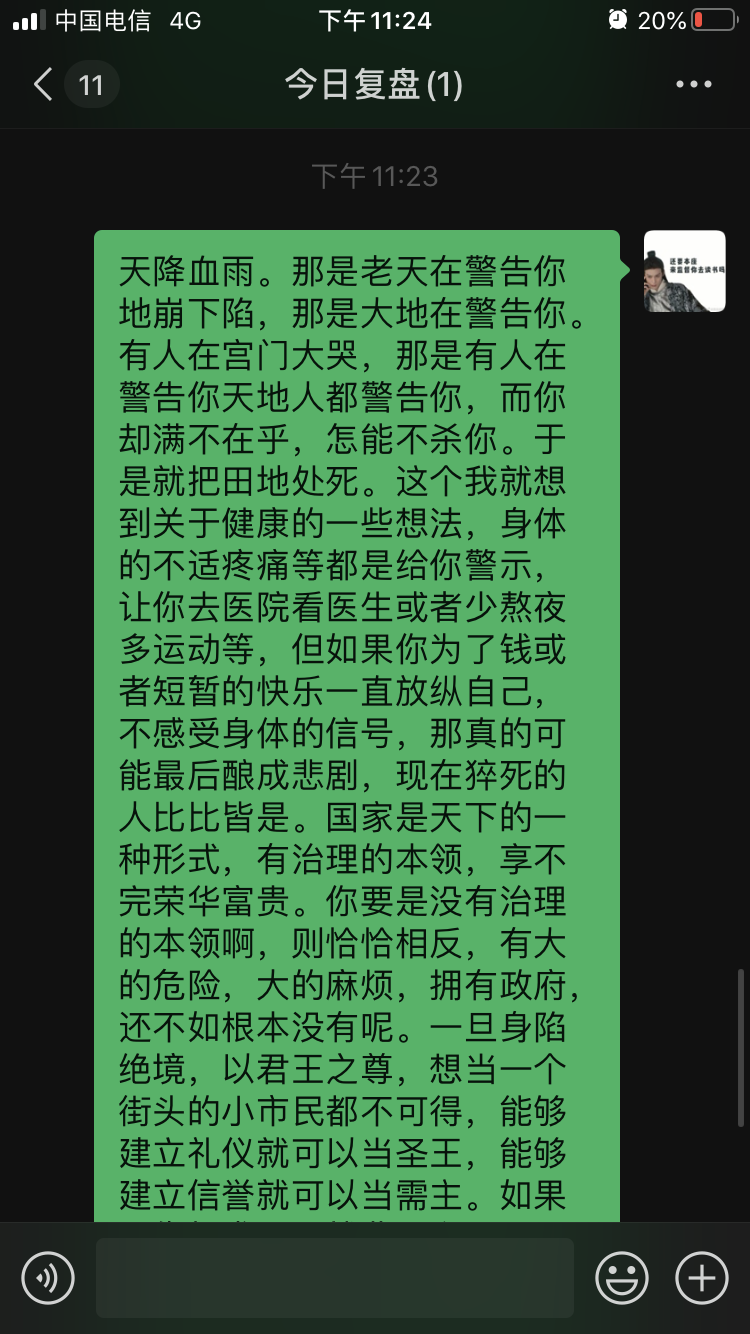Switch to voice message input
Viewport: 750px width, 1334px height.
tap(48, 1277)
